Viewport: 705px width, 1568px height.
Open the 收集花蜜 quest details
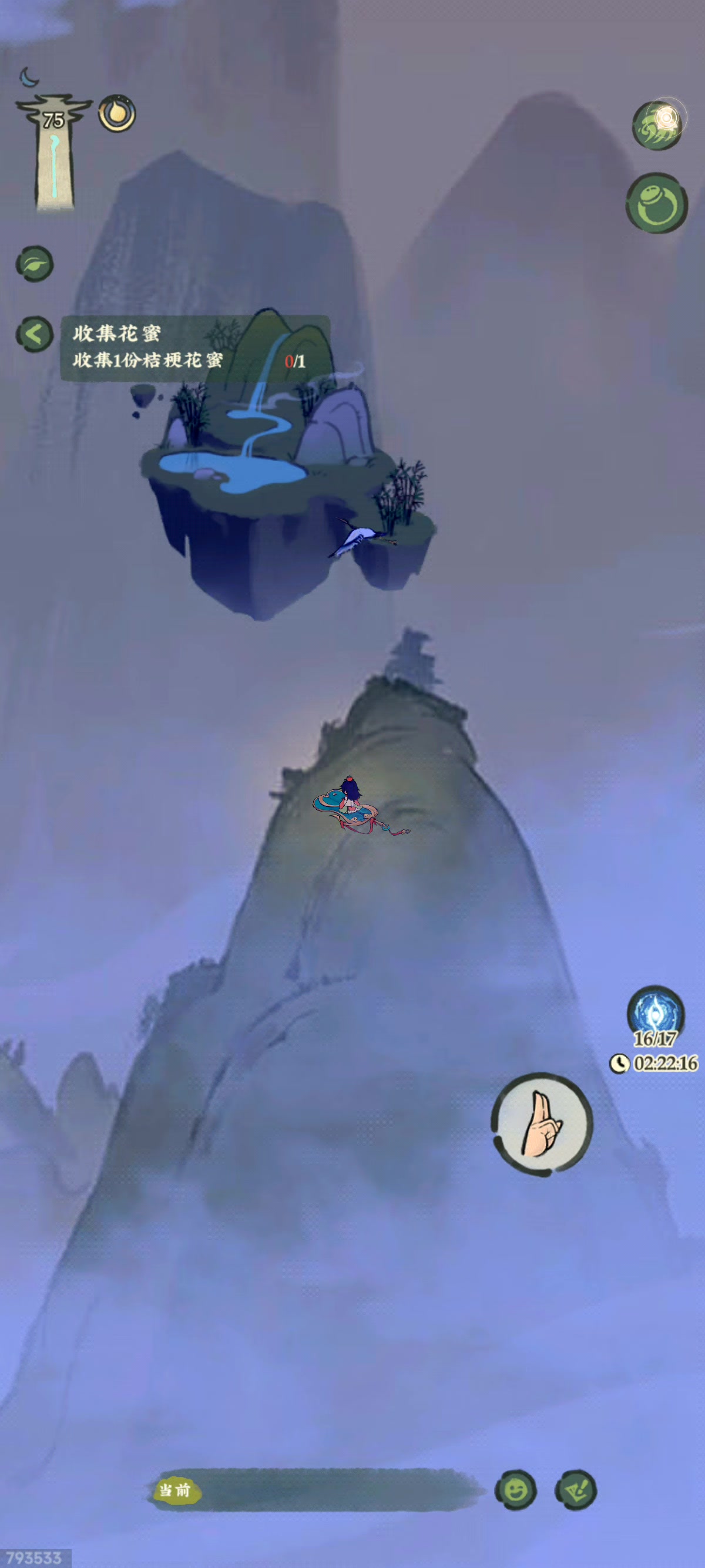[195, 348]
